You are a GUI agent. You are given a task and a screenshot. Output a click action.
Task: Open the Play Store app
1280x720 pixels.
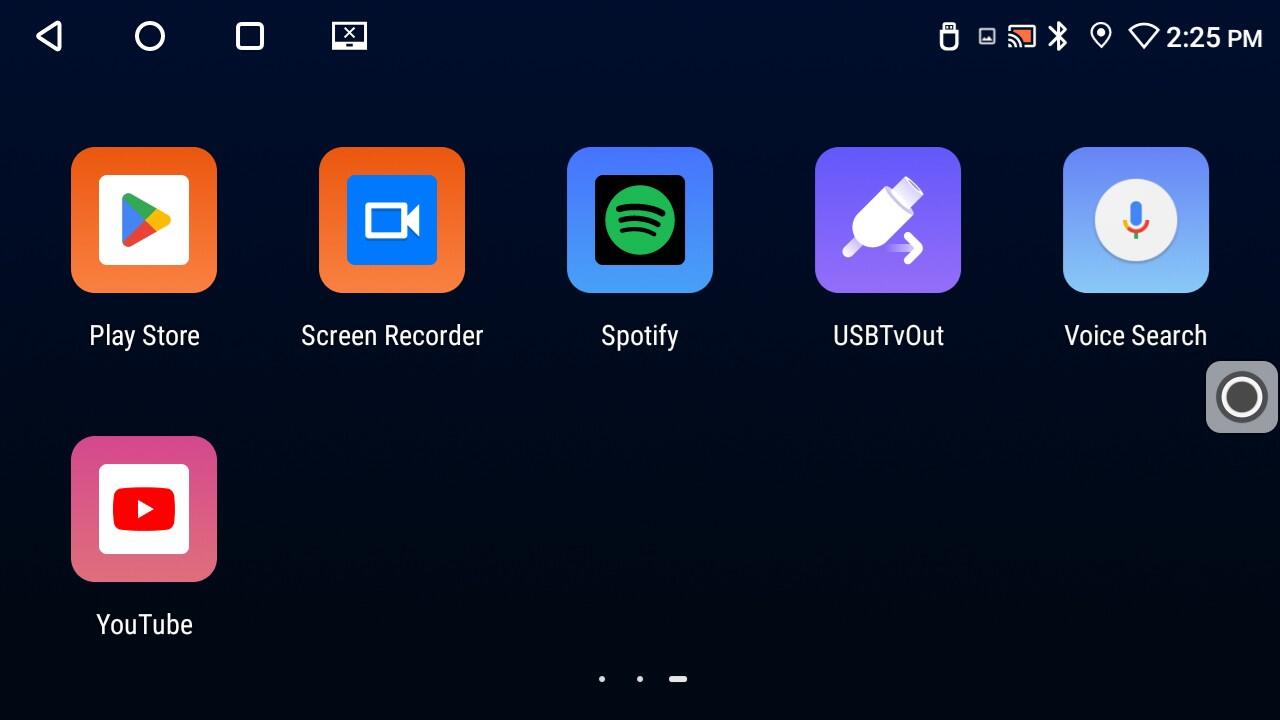[x=144, y=220]
